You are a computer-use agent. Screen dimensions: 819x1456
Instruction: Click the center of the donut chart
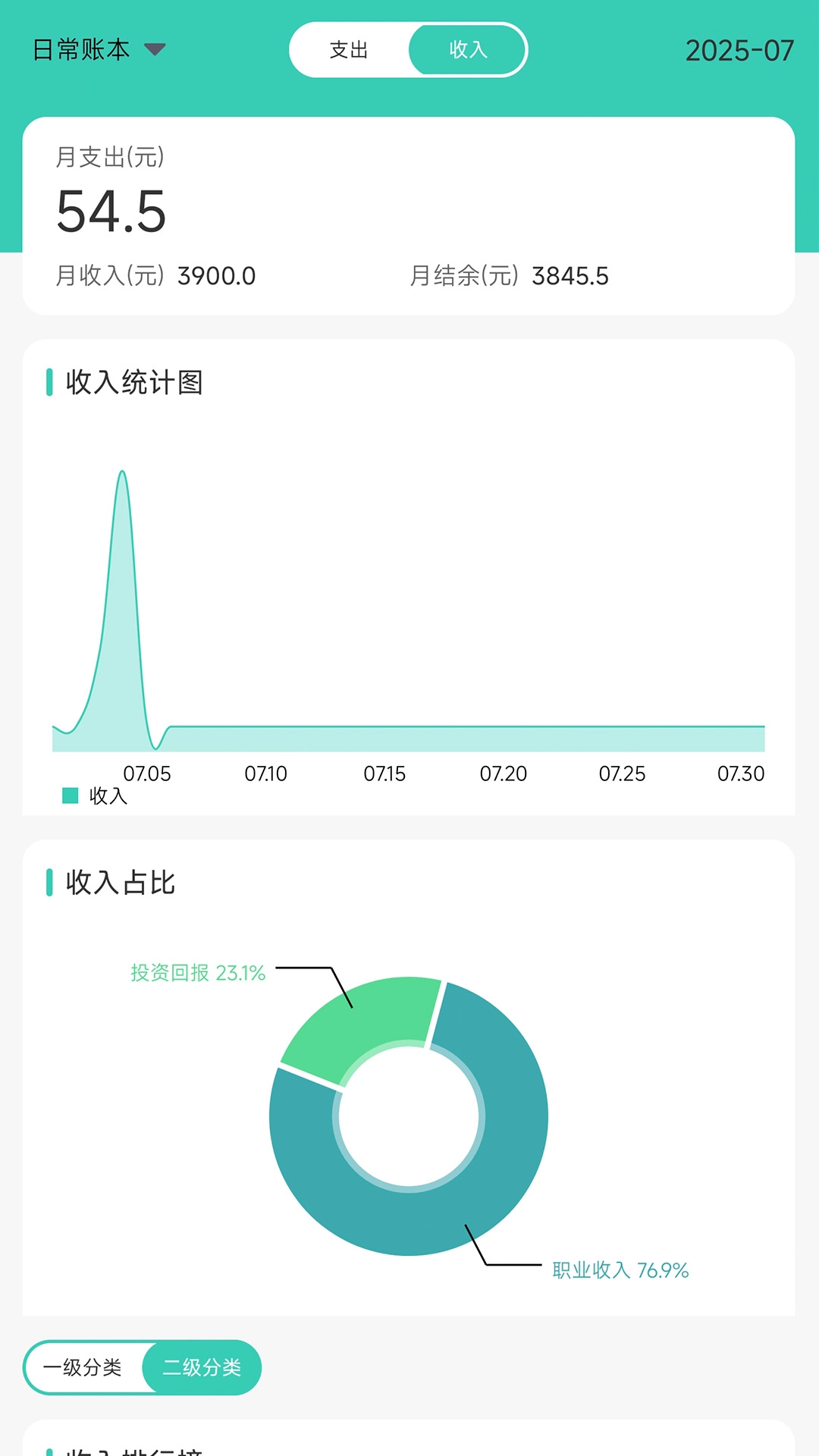[409, 1115]
